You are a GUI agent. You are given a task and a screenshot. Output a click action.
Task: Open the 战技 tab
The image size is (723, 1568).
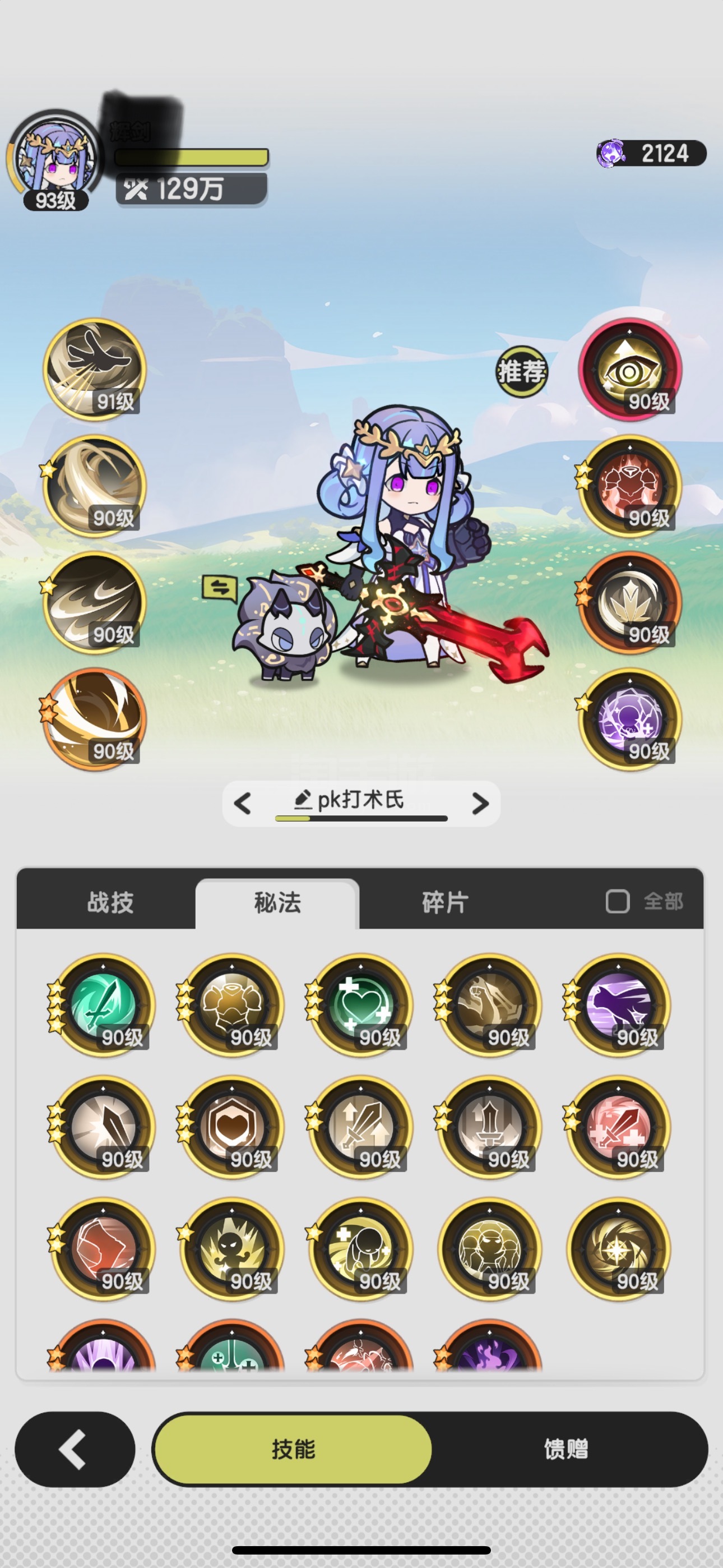click(110, 902)
